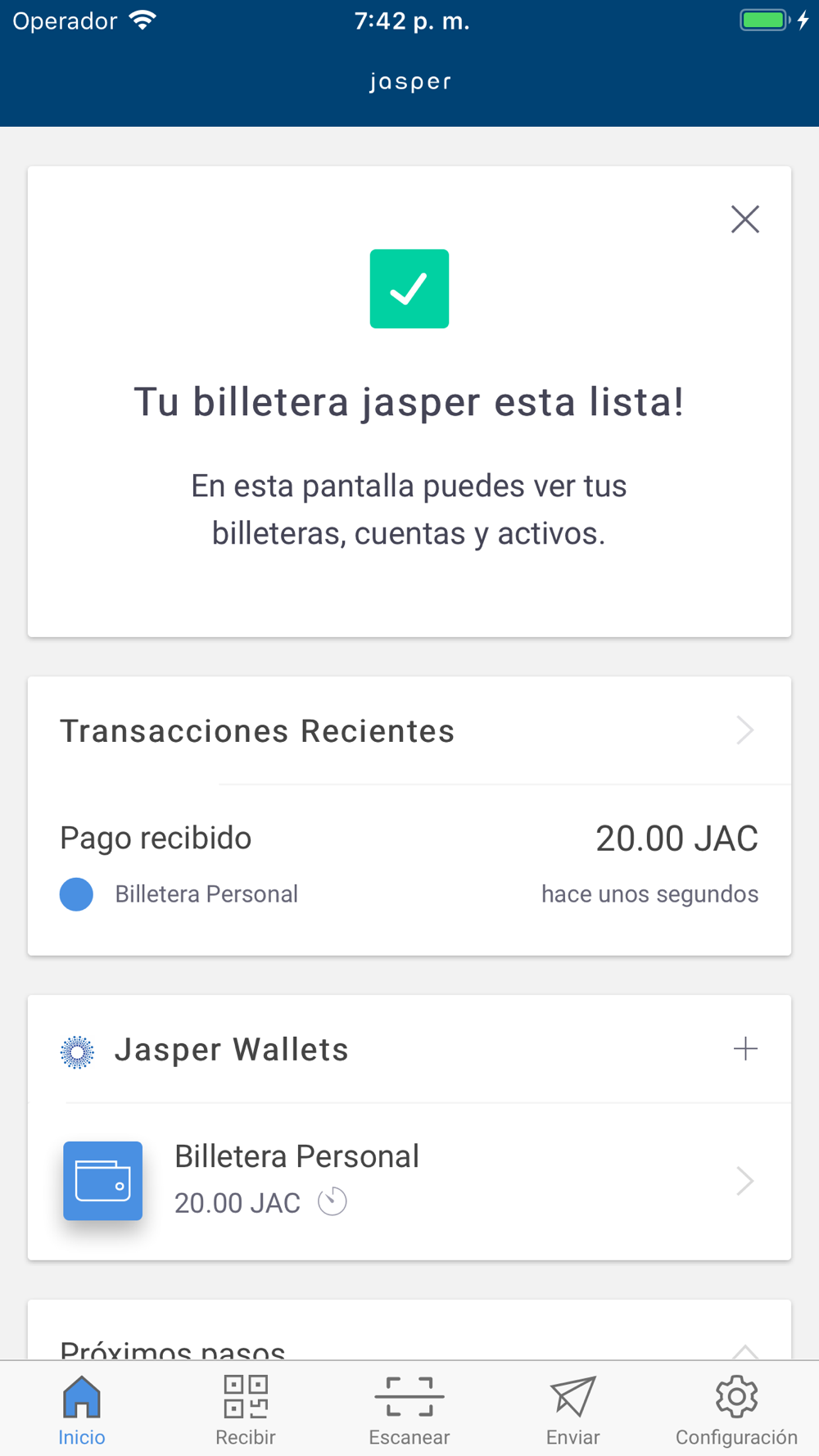
Task: Collapse the Próximos pasos section
Action: click(744, 1350)
